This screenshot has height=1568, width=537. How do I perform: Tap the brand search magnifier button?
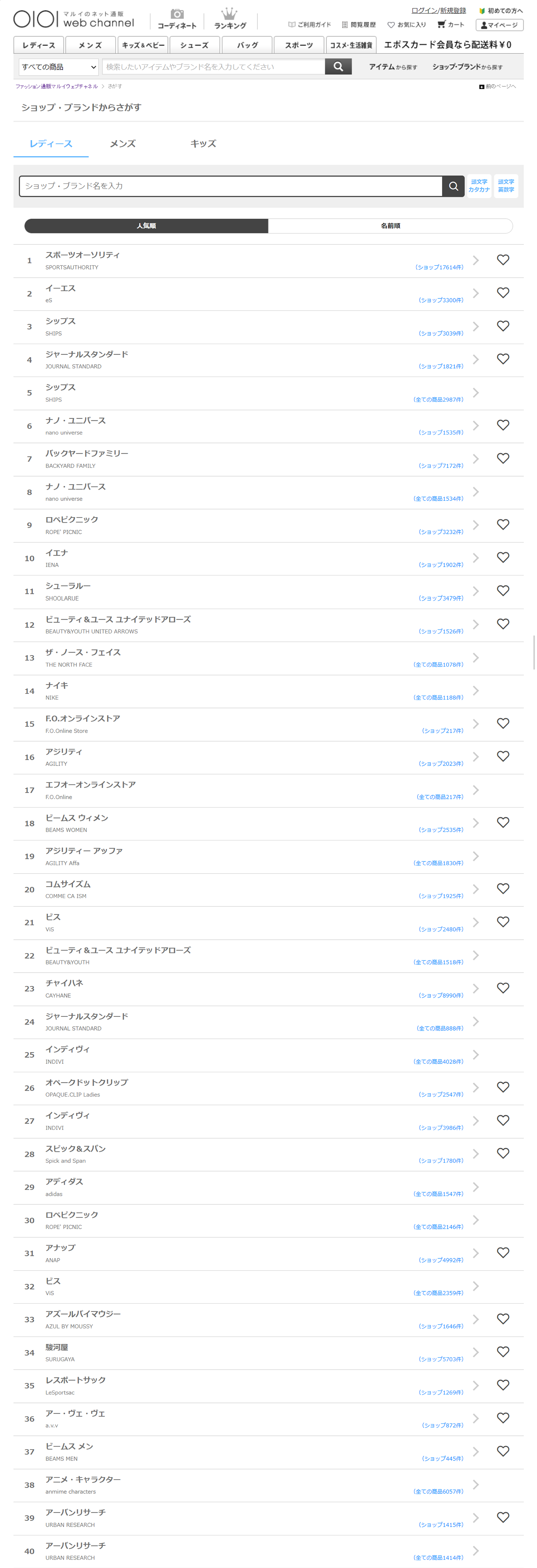pos(453,186)
